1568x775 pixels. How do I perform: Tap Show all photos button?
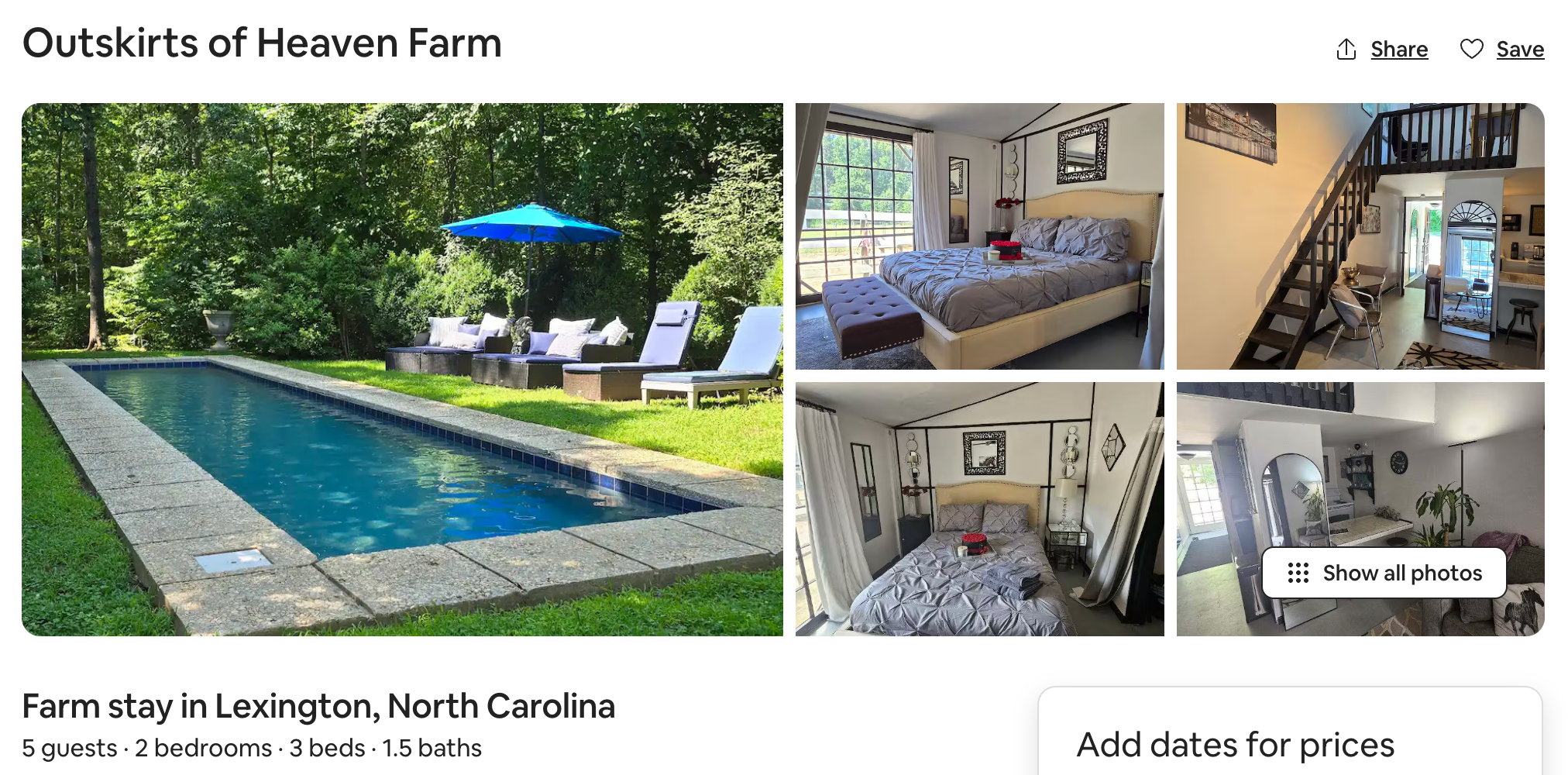tap(1384, 573)
